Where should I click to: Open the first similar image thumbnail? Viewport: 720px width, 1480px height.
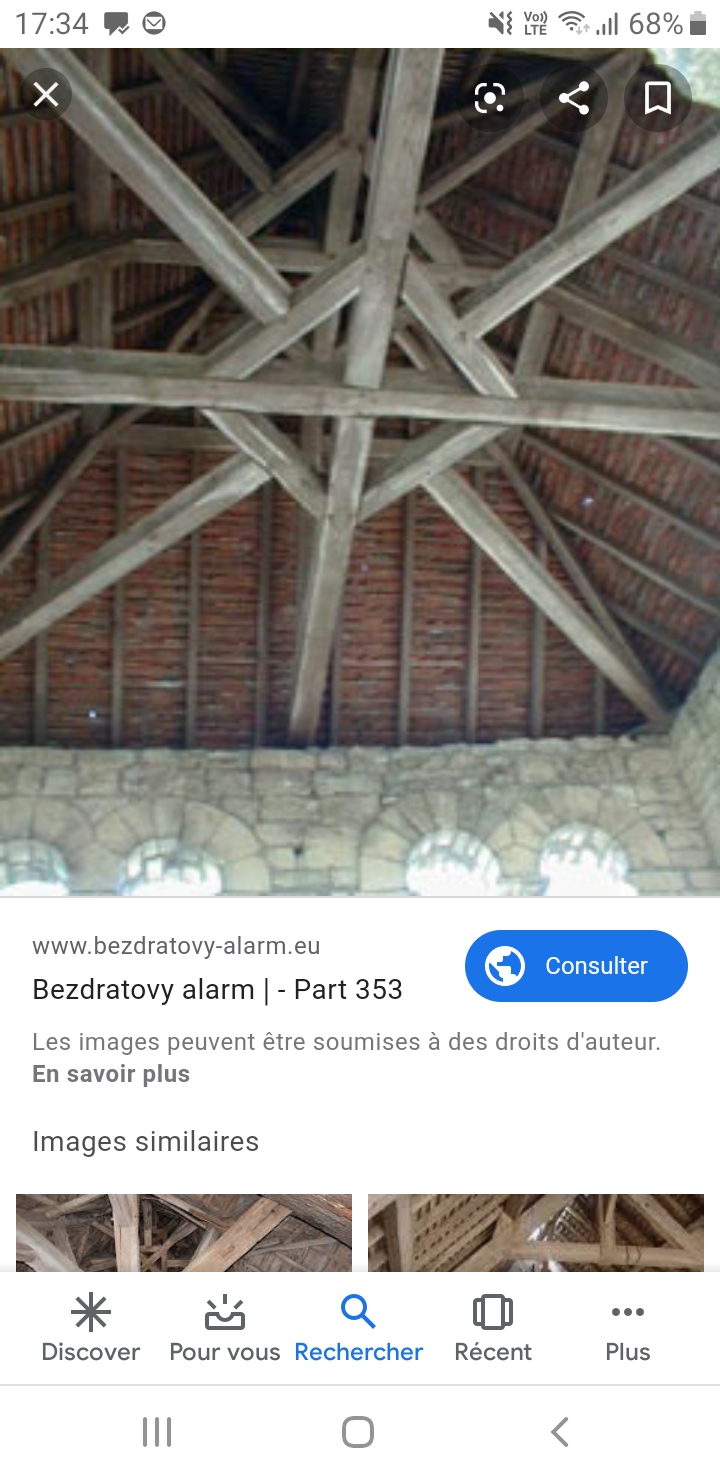184,1232
